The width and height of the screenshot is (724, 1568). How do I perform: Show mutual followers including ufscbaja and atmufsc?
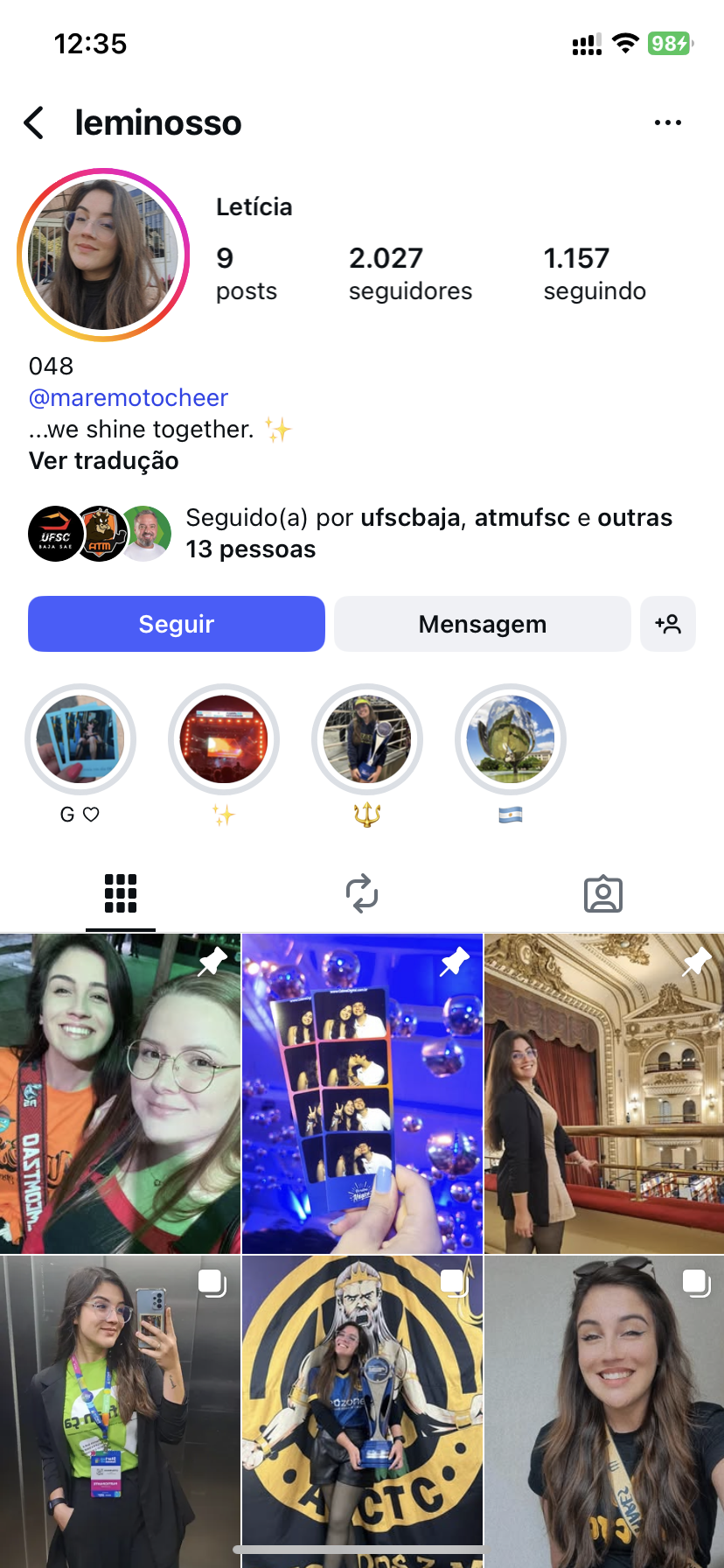click(350, 534)
